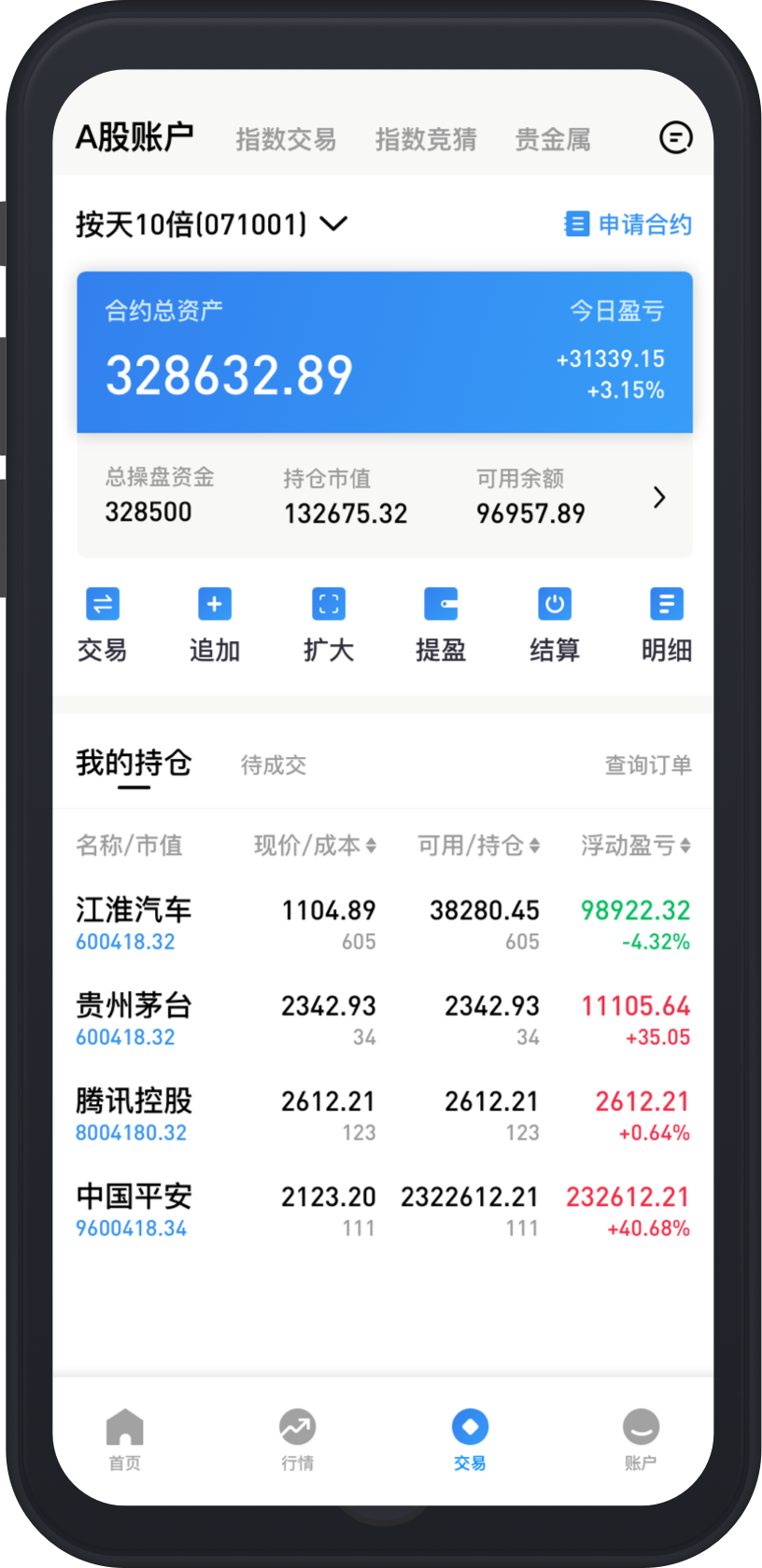Viewport: 762px width, 1568px height.
Task: Sort holdings by 浮动盈亏
Action: (636, 846)
